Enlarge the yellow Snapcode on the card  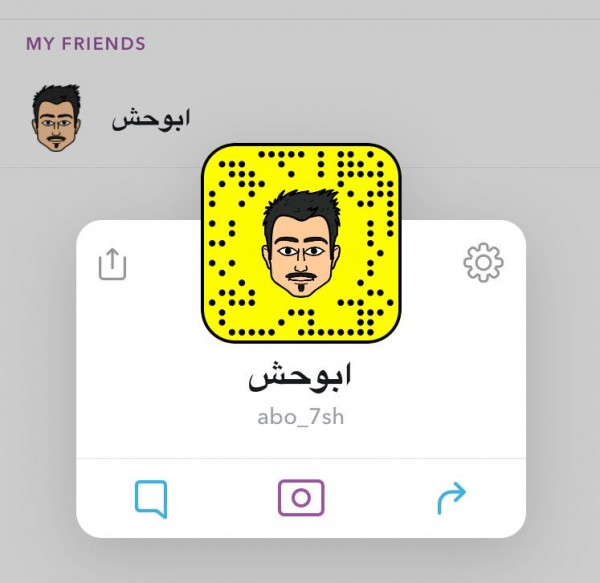(301, 245)
